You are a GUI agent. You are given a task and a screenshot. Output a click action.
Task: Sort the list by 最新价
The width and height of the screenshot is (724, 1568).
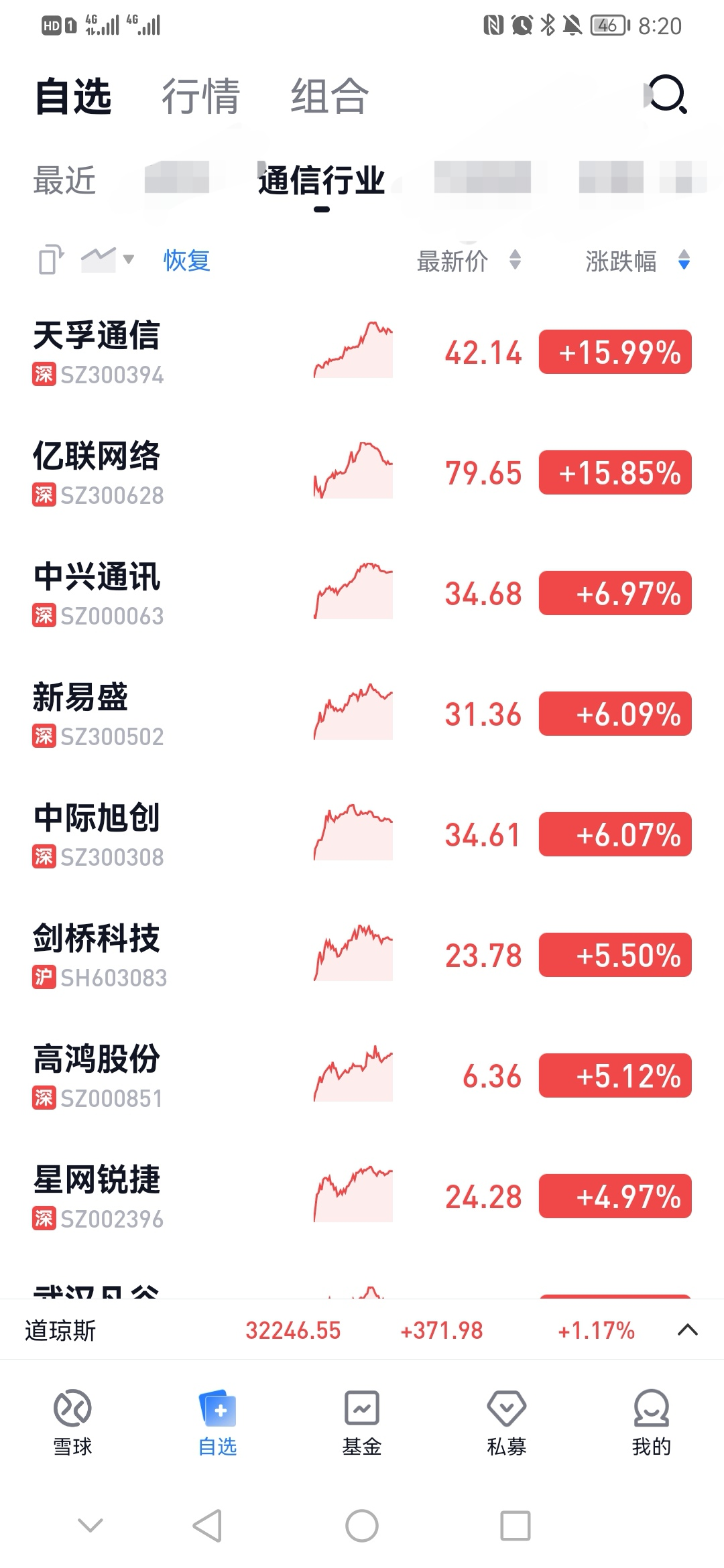(467, 261)
